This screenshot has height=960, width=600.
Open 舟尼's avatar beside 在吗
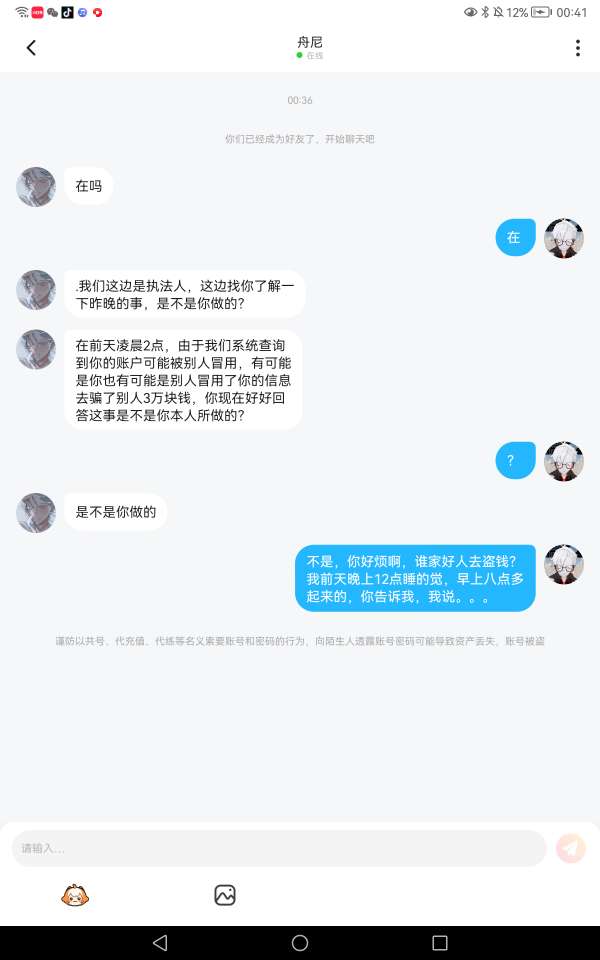pyautogui.click(x=36, y=187)
